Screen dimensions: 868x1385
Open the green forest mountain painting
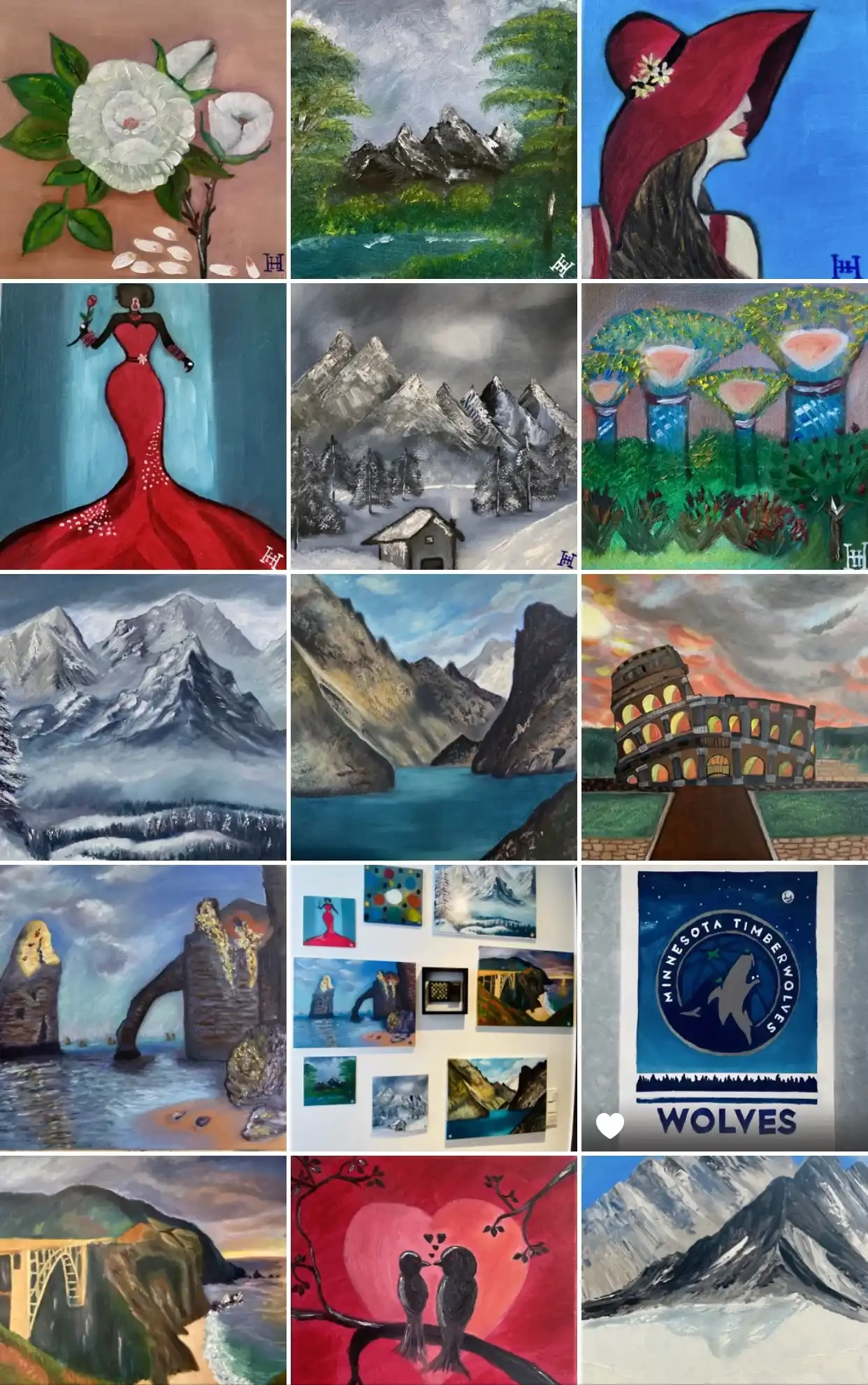click(433, 139)
